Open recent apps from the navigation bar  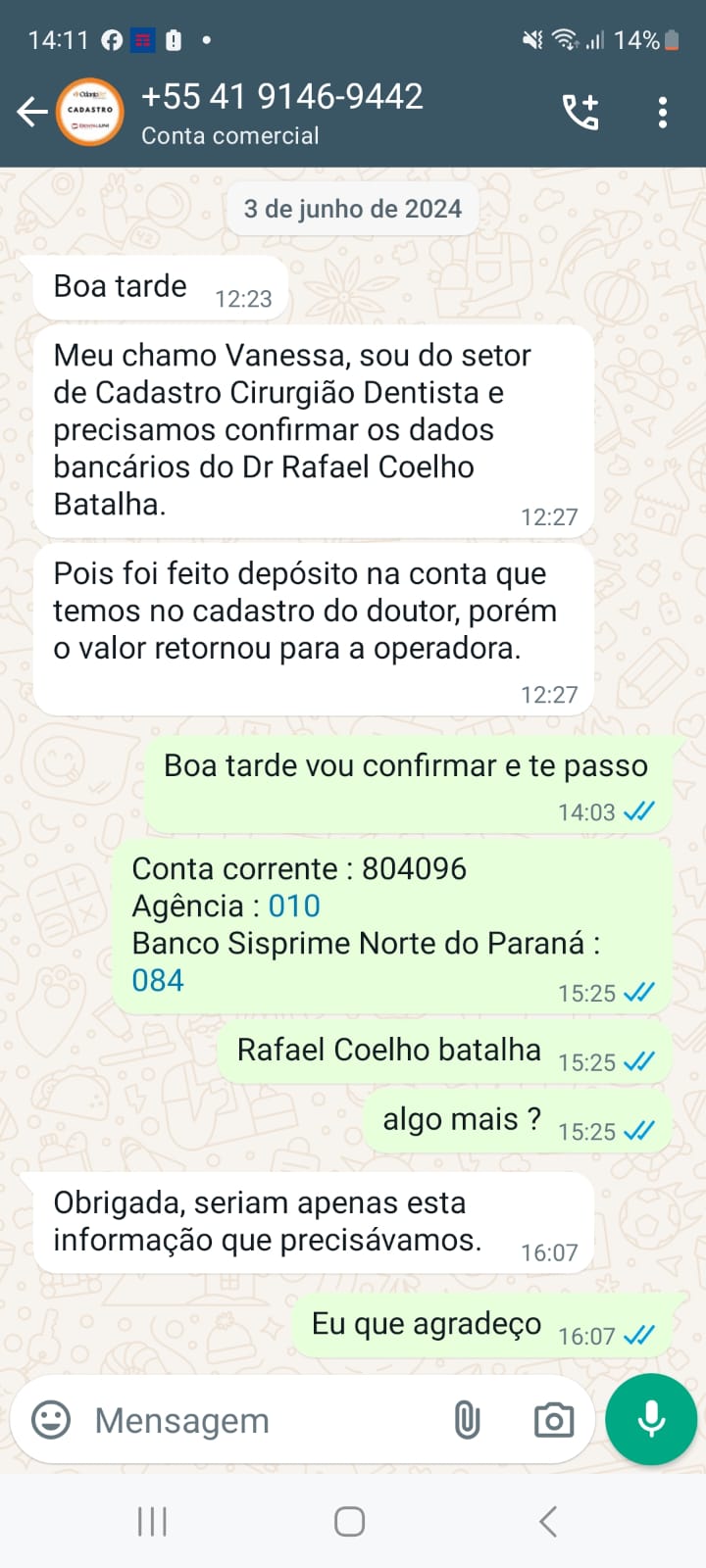153,1522
